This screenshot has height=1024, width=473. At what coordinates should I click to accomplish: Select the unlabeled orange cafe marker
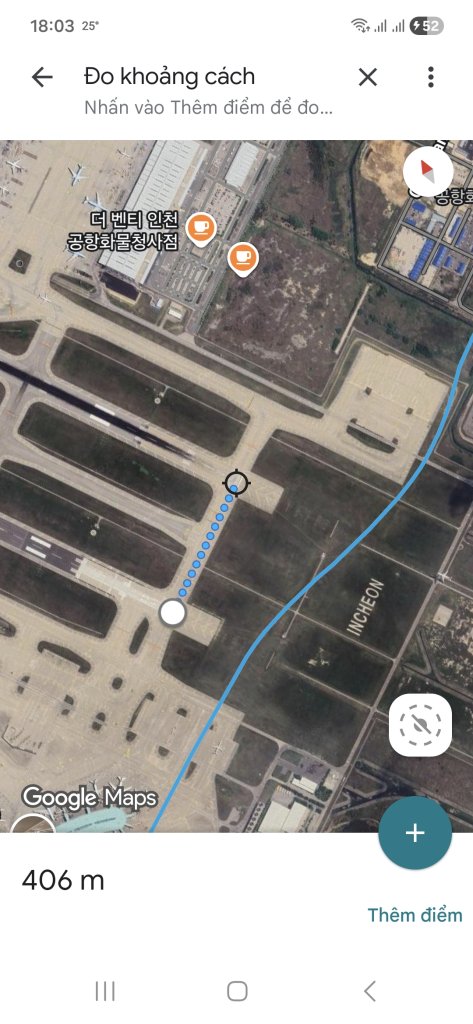coord(243,259)
